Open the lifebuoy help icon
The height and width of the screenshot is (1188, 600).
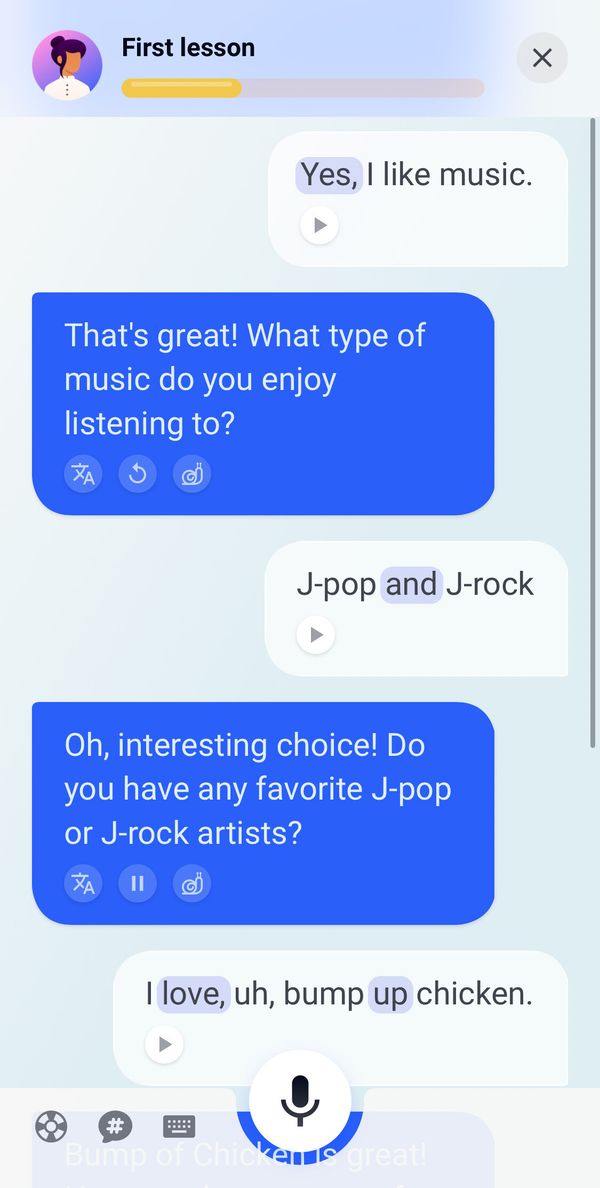coord(51,1127)
